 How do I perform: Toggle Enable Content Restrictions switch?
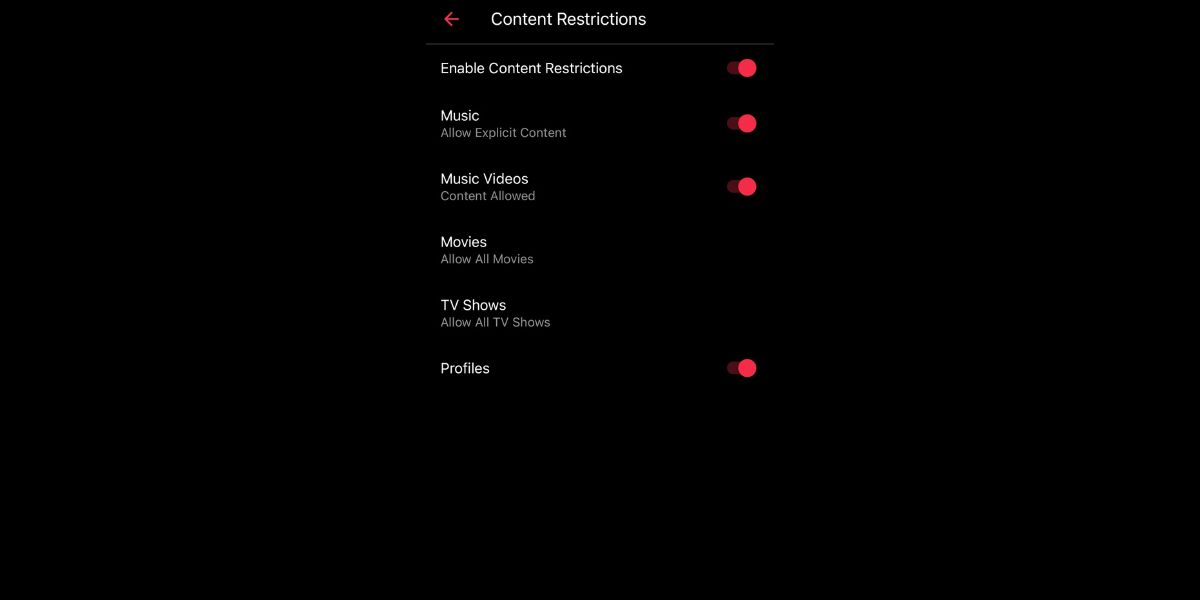(741, 68)
